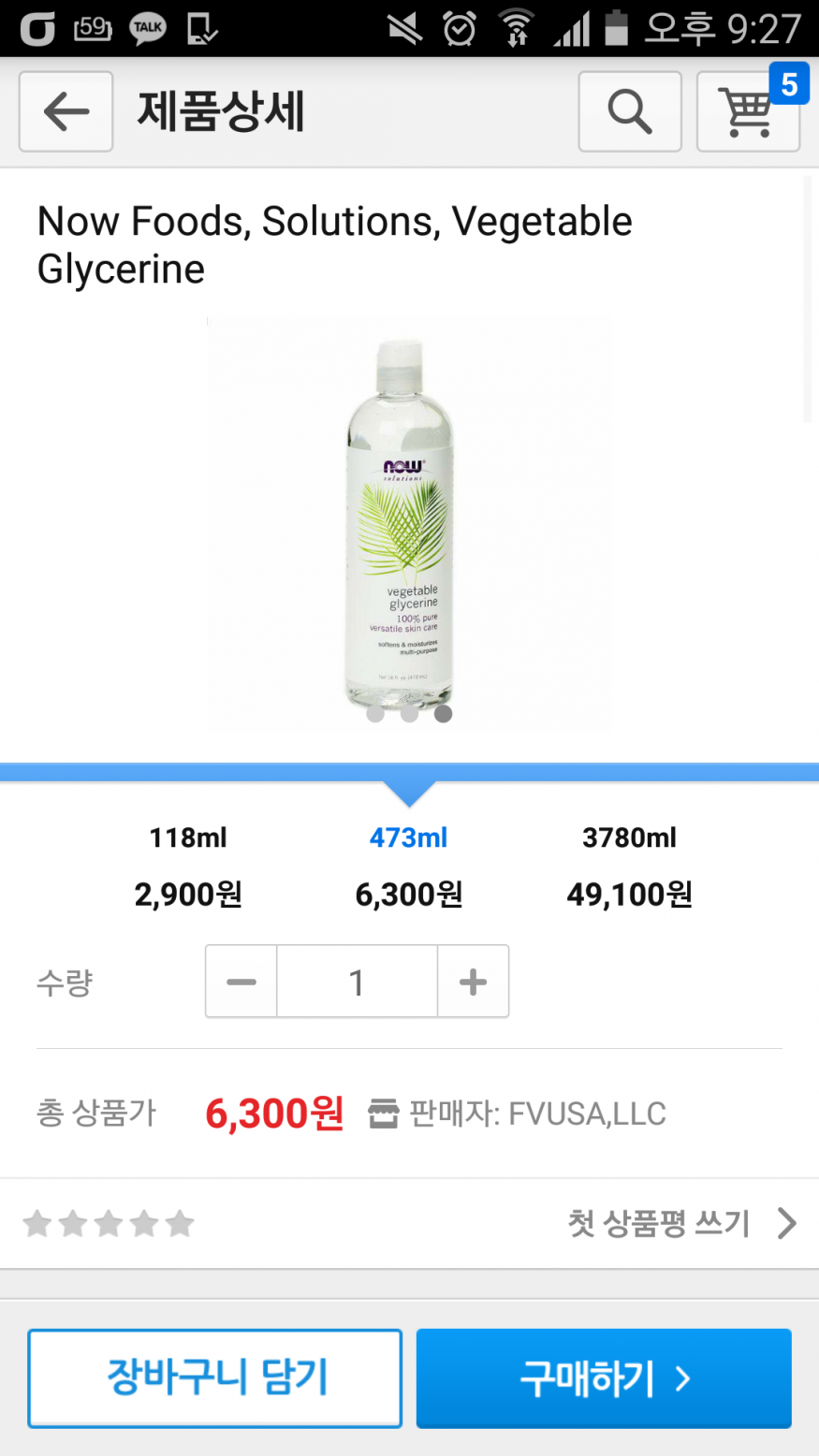The width and height of the screenshot is (819, 1456).
Task: Open the vegetable glycerine product image
Action: (x=408, y=524)
